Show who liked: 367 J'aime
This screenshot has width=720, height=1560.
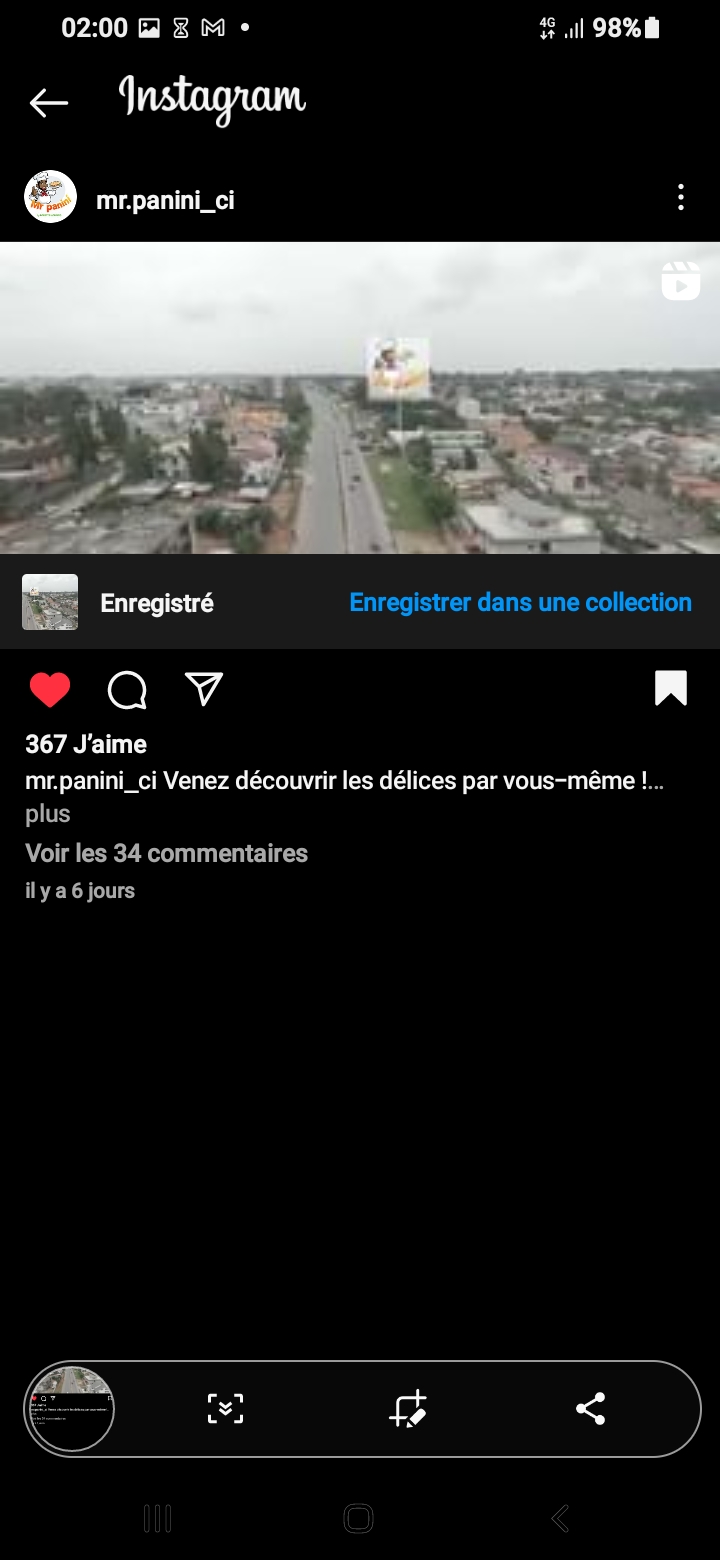(86, 744)
